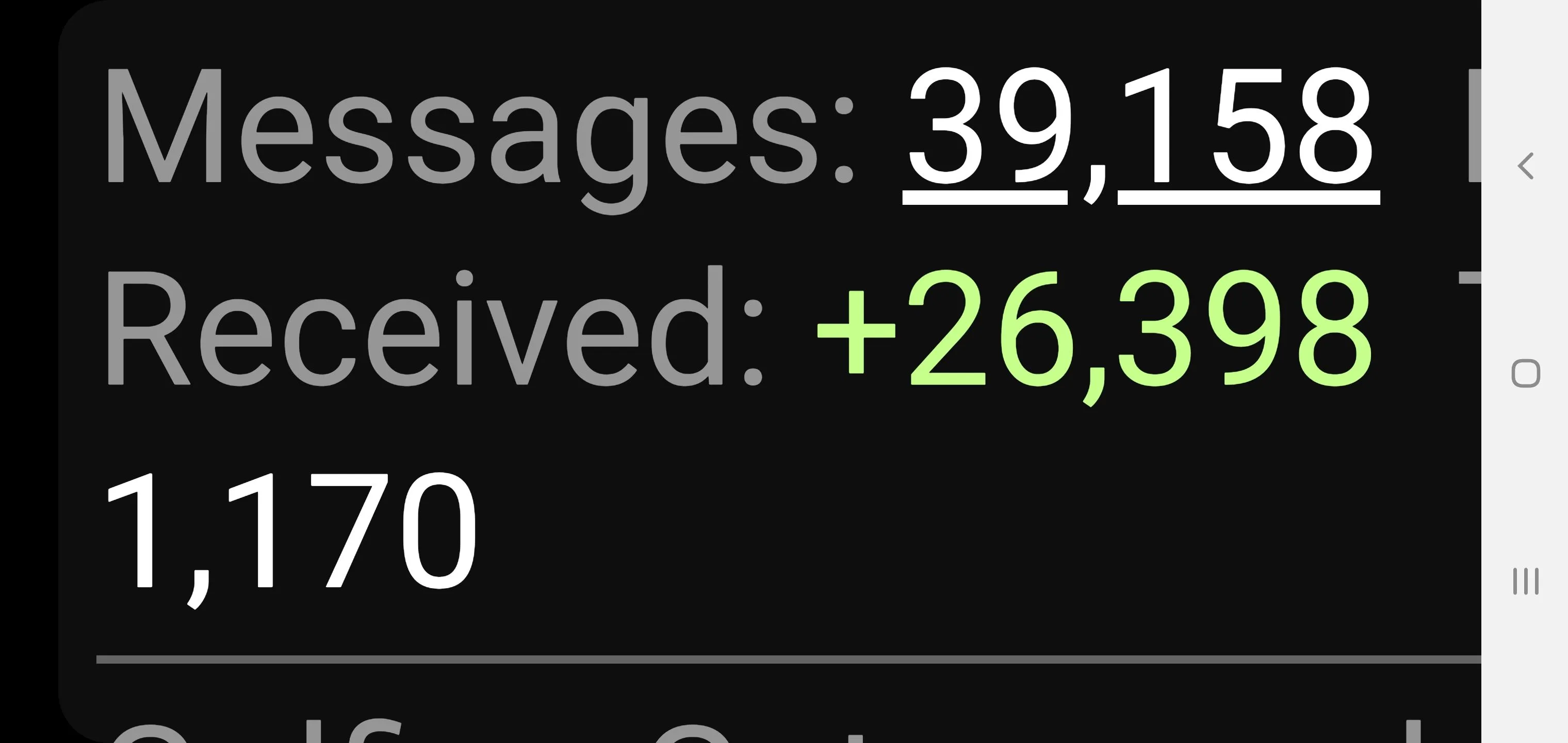Return to the home screen
The width and height of the screenshot is (1568, 743).
[1525, 374]
